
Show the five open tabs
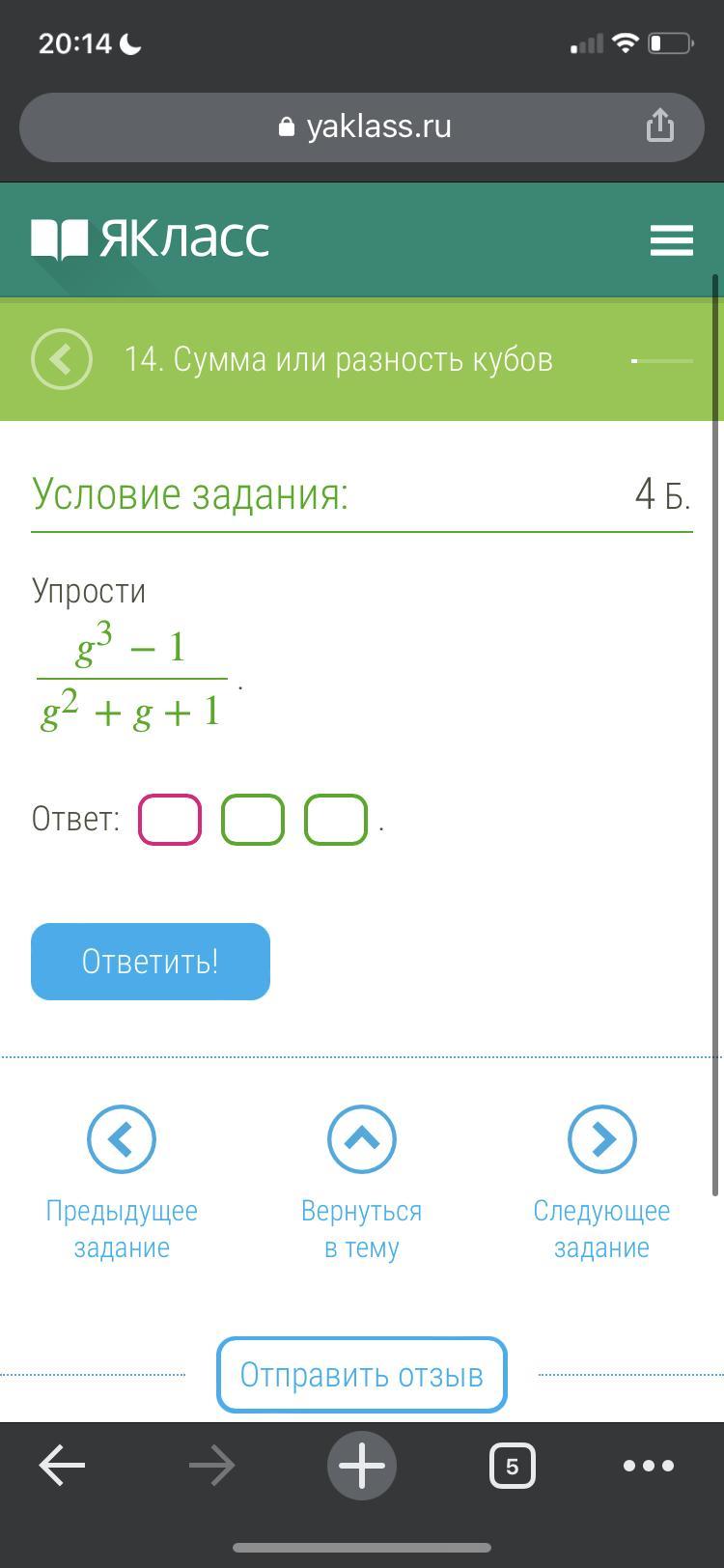512,1466
